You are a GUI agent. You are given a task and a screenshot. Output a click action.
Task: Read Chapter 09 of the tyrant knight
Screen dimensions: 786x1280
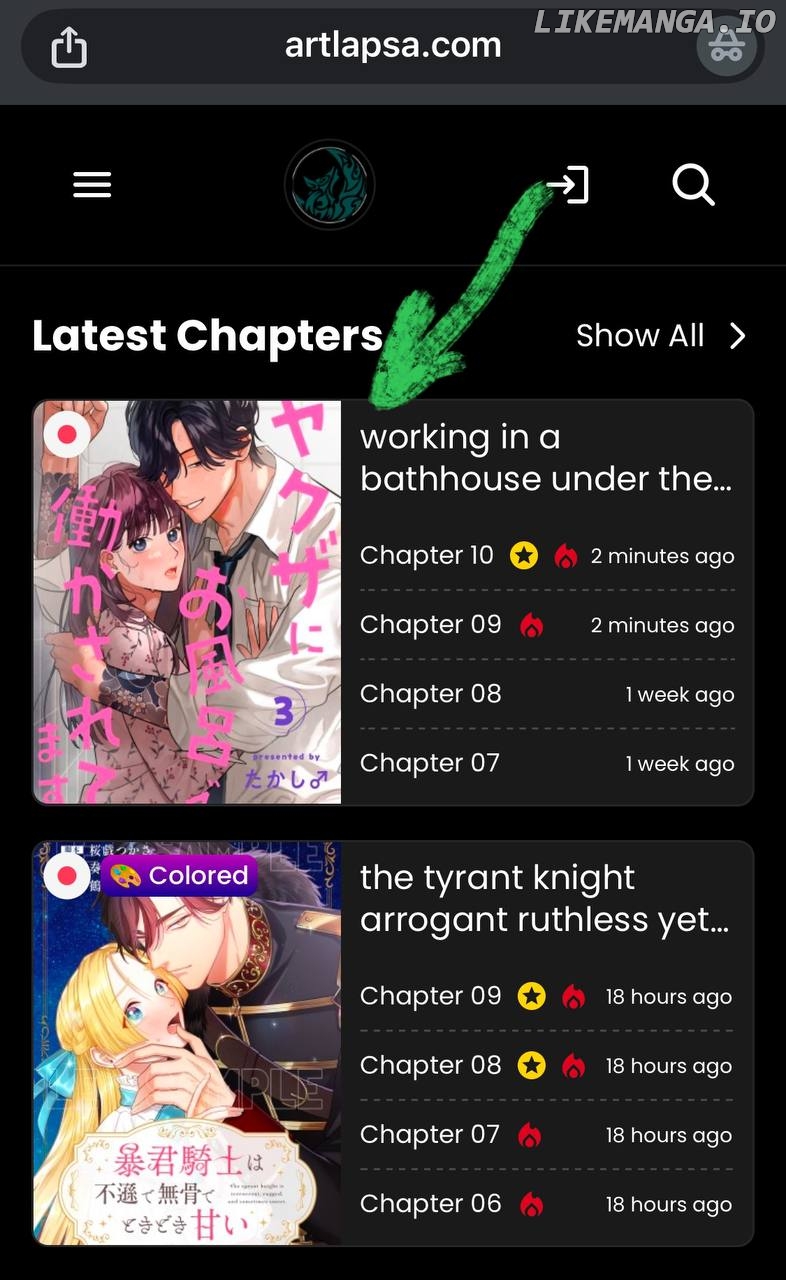[430, 996]
